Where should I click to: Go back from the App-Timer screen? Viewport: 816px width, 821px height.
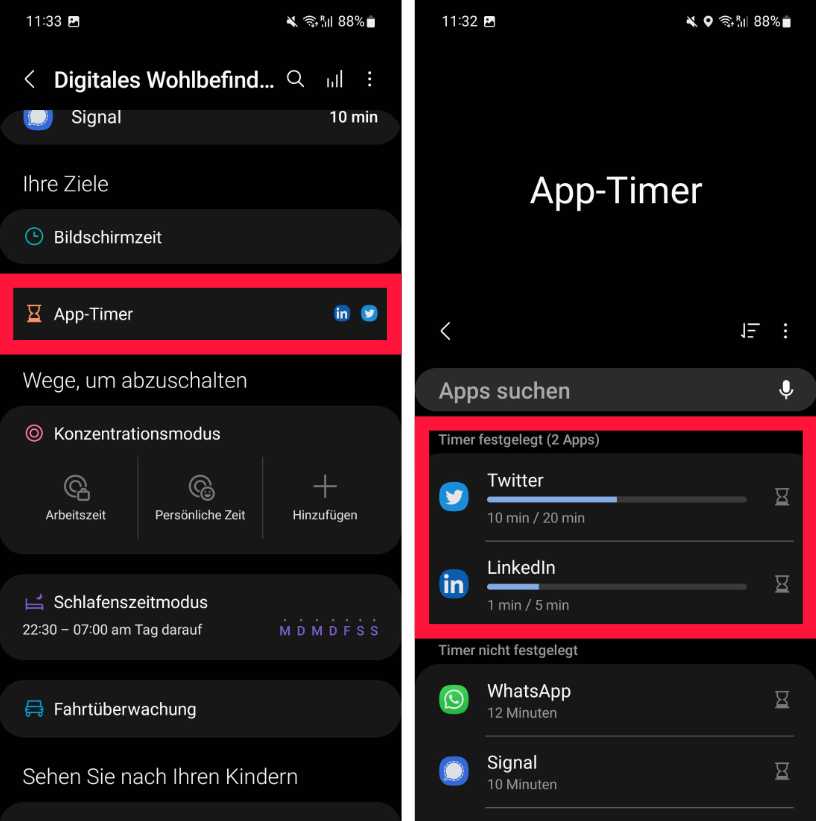446,331
